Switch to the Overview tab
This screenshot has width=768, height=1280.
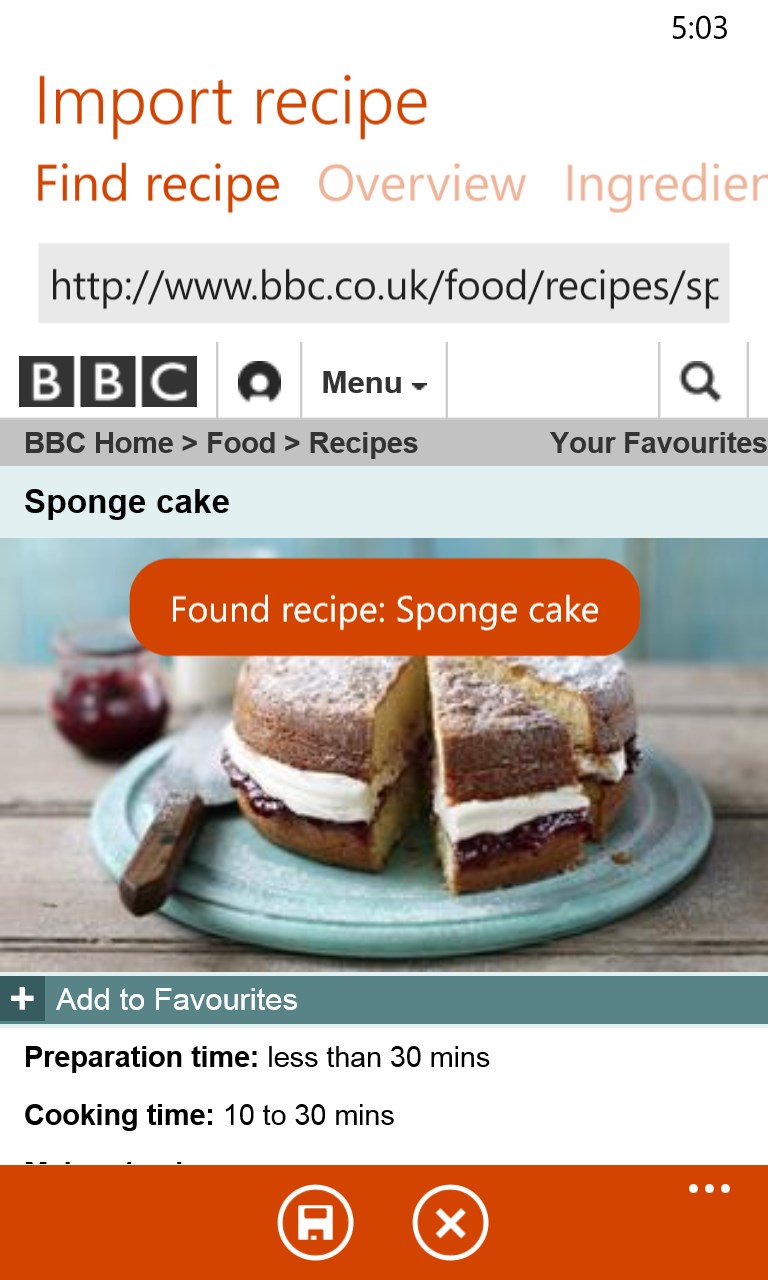pos(421,184)
